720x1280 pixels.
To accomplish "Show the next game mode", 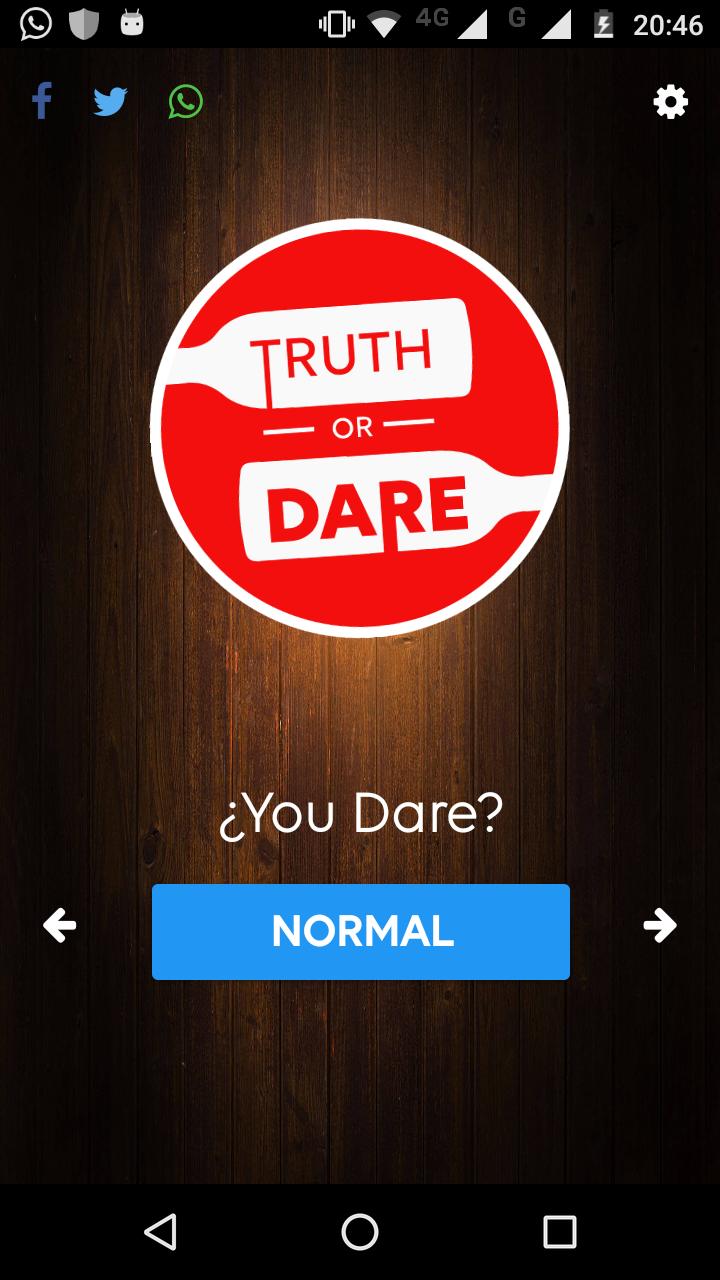I will [x=660, y=925].
